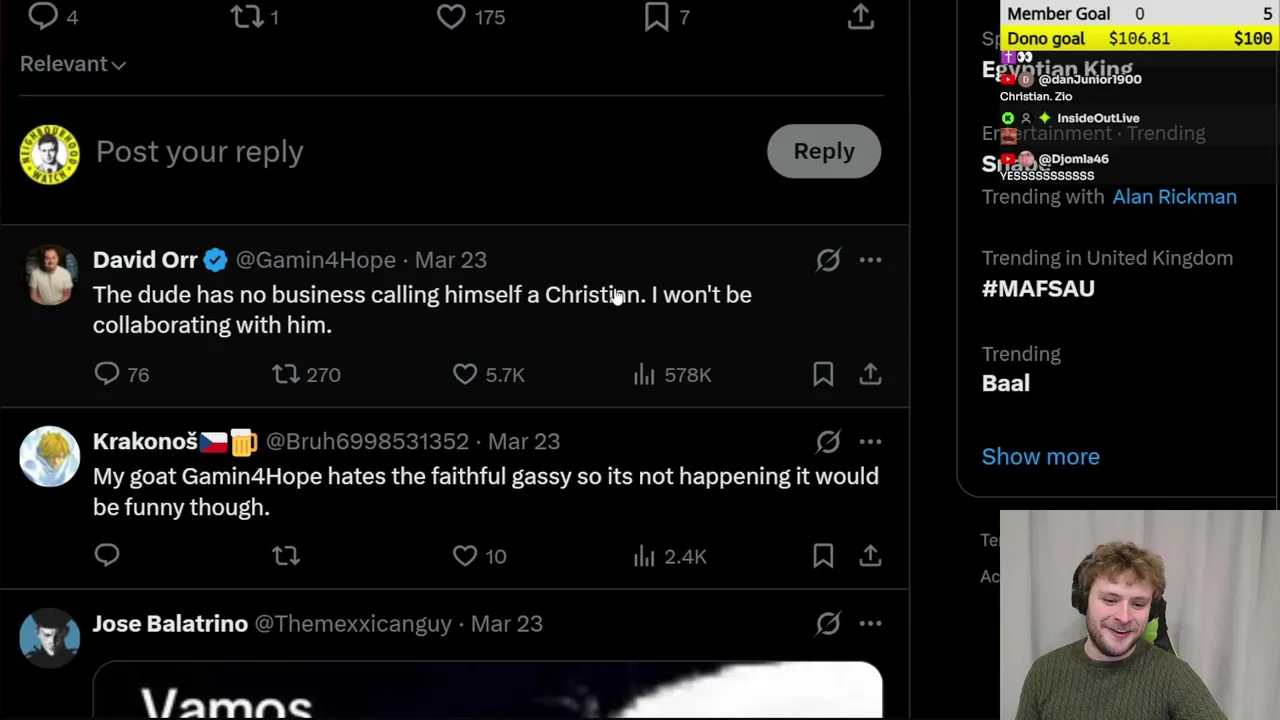
Task: Open the #MAFSAU trending topic
Action: pos(1038,289)
